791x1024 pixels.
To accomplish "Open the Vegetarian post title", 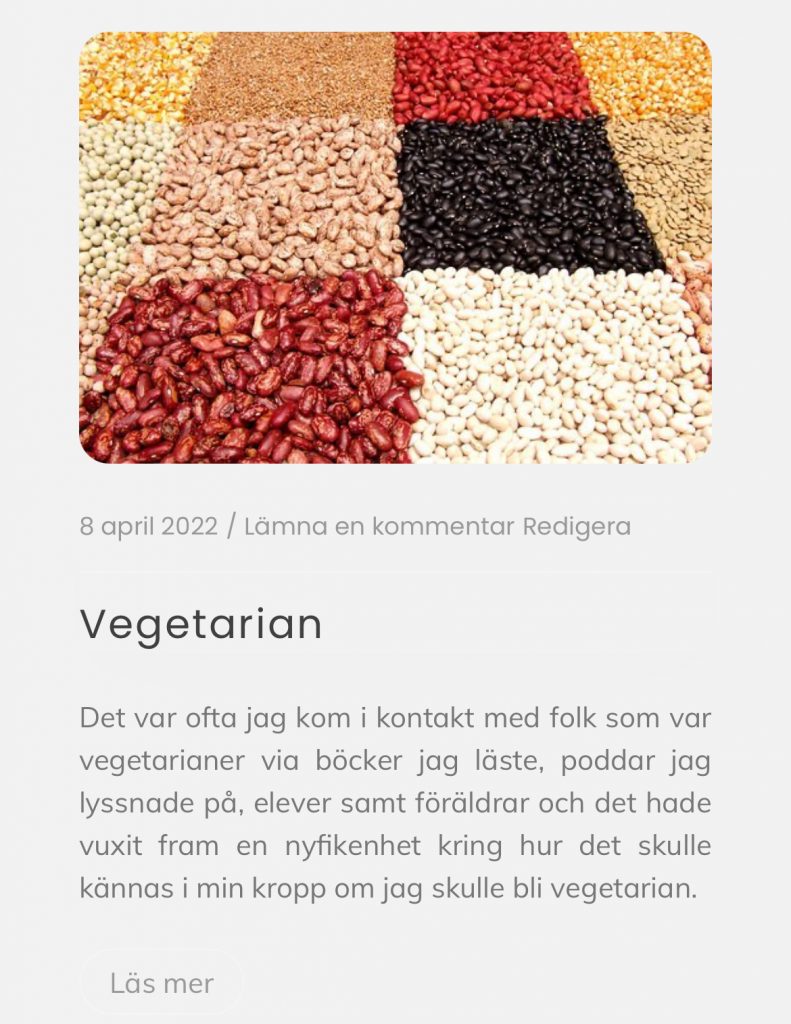I will tap(201, 624).
